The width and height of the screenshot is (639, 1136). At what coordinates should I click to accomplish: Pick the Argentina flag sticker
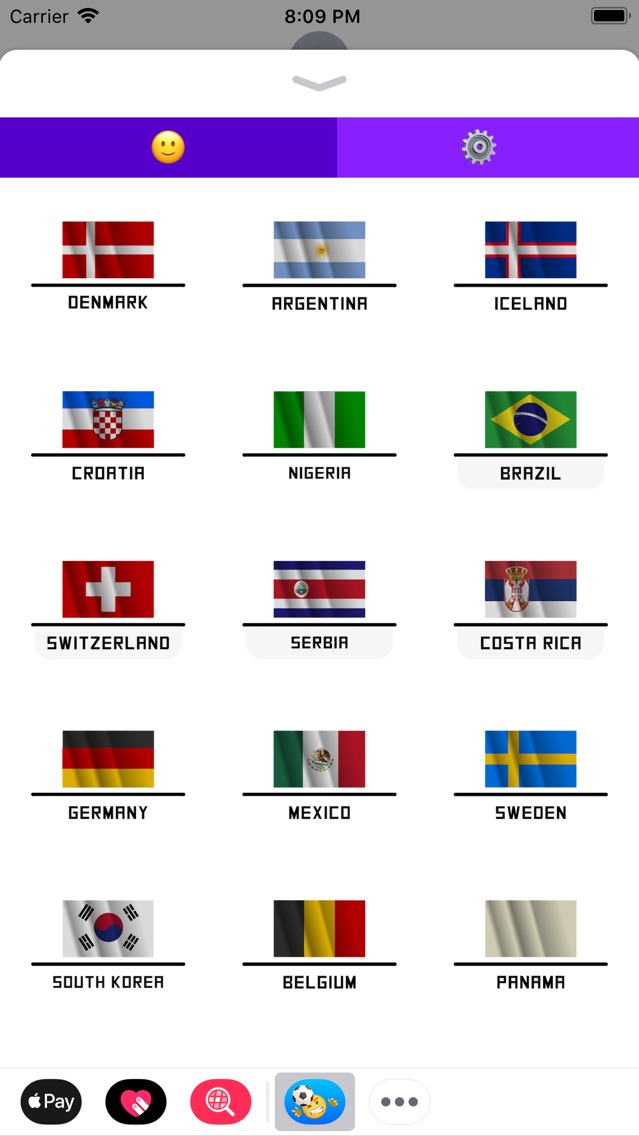[x=319, y=250]
